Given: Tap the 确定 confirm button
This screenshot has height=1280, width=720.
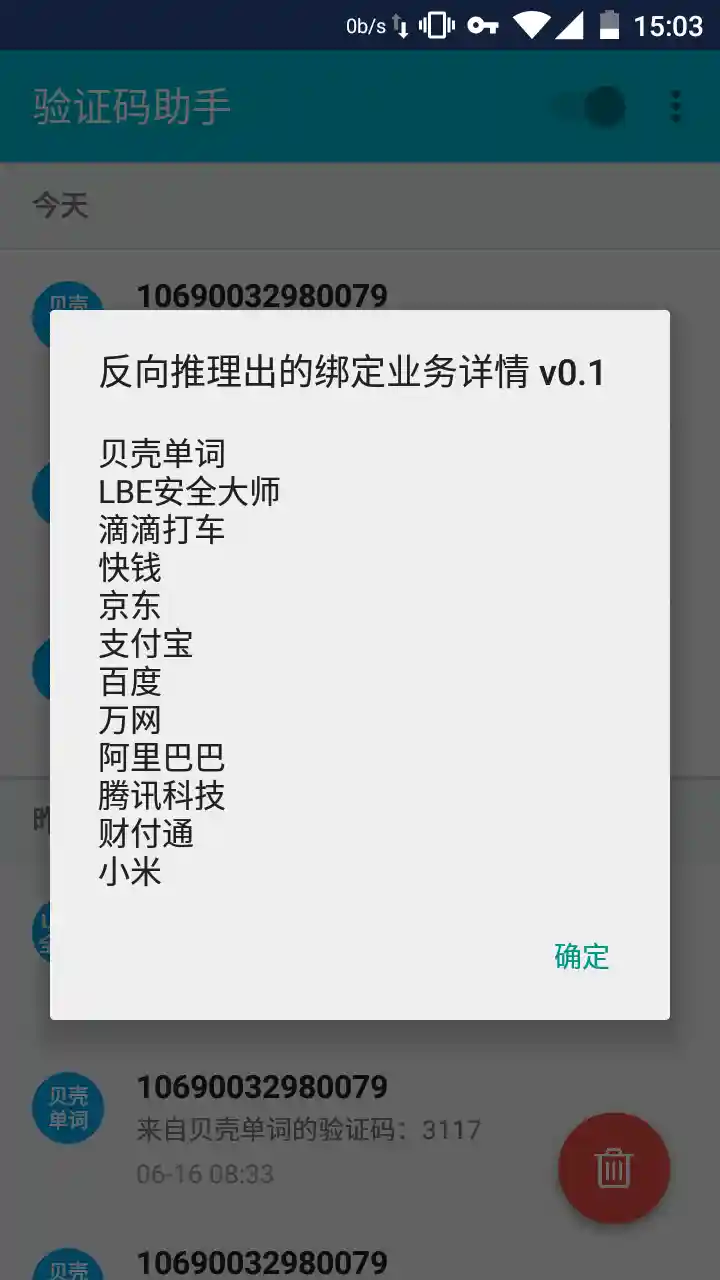Looking at the screenshot, I should tap(581, 958).
